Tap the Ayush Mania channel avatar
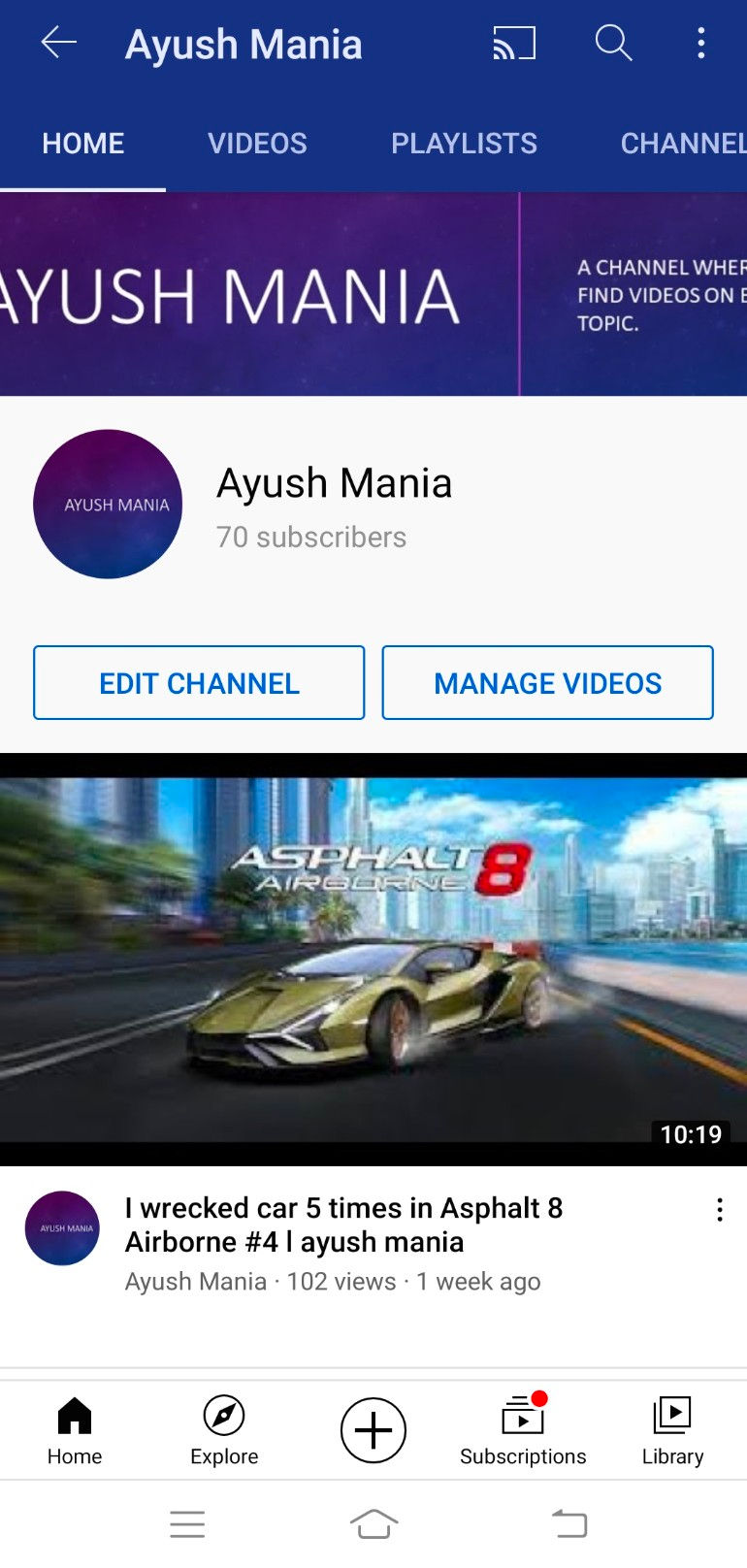This screenshot has height=1568, width=747. click(x=108, y=504)
